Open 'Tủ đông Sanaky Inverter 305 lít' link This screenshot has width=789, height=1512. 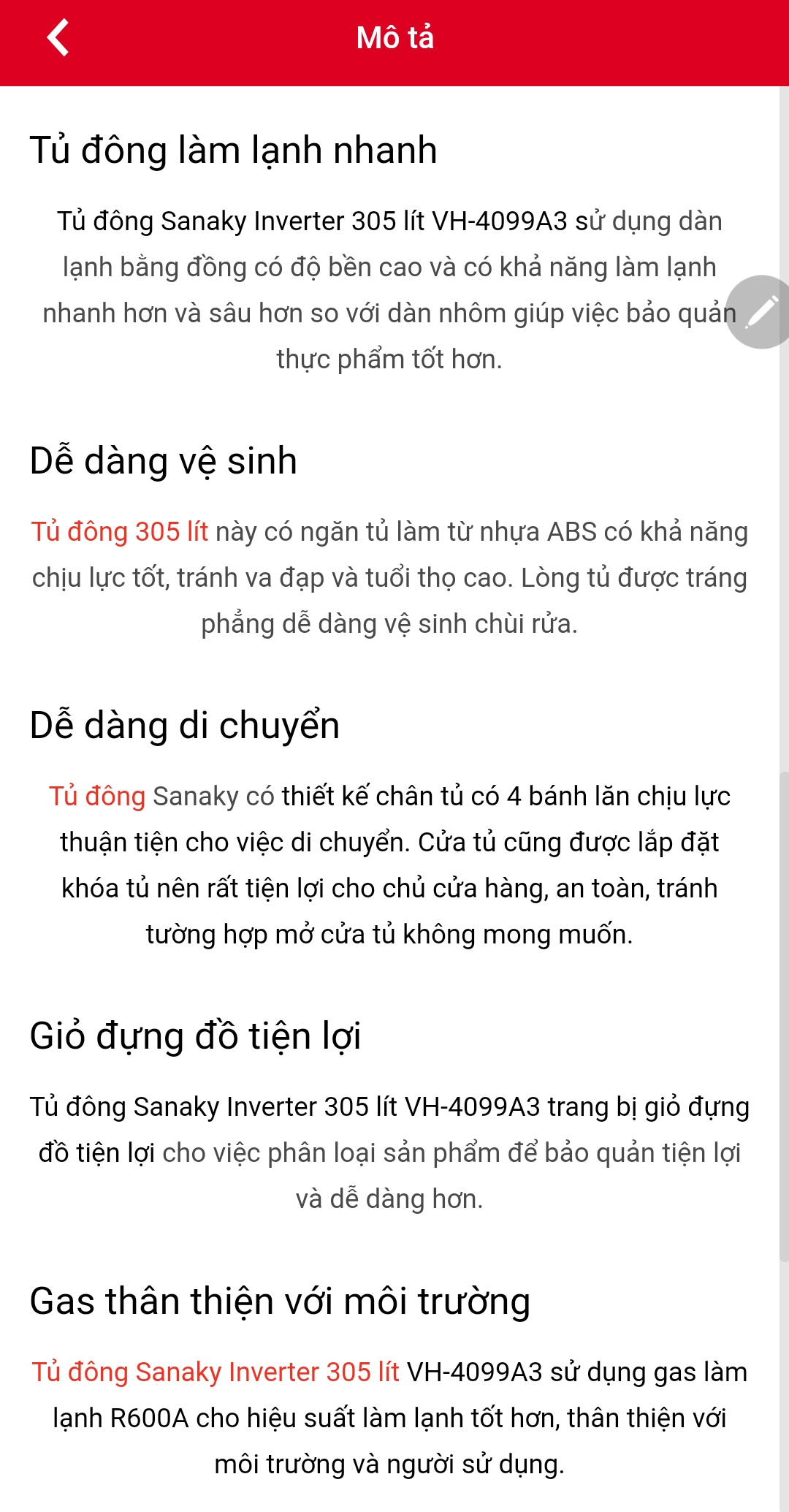216,1372
